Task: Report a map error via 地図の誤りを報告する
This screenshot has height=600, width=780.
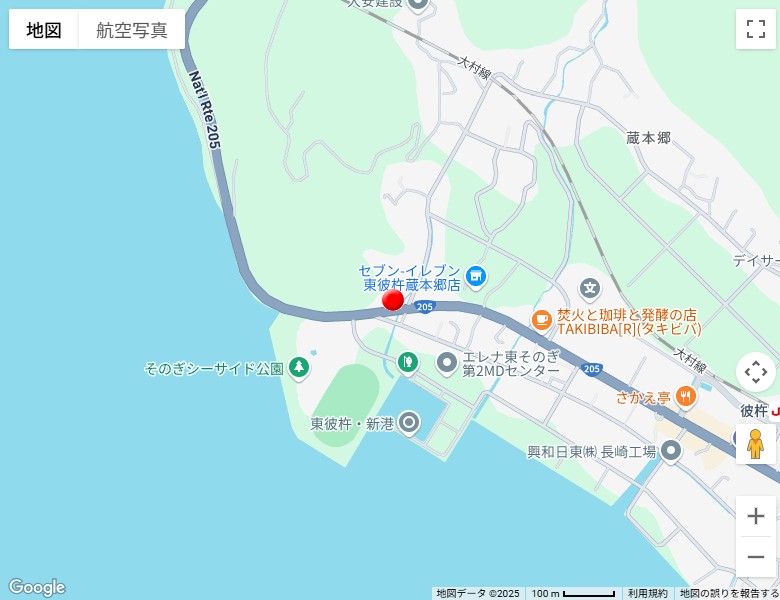Action: pos(729,593)
